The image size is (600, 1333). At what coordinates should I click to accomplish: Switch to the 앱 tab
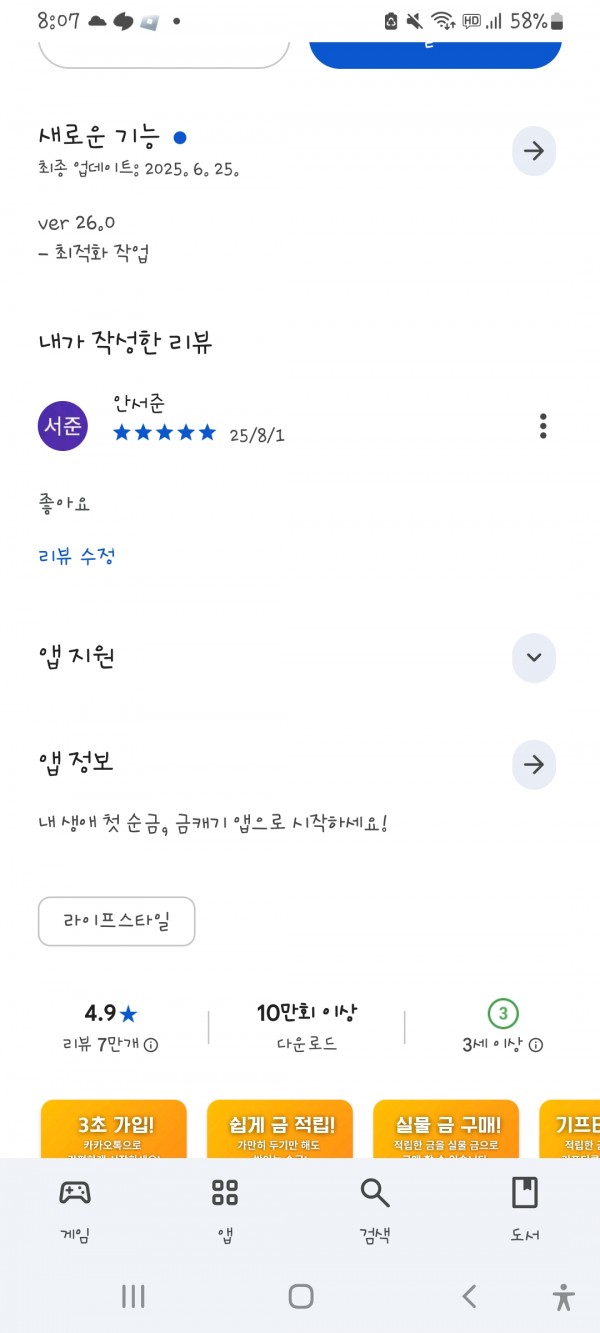[x=225, y=1209]
